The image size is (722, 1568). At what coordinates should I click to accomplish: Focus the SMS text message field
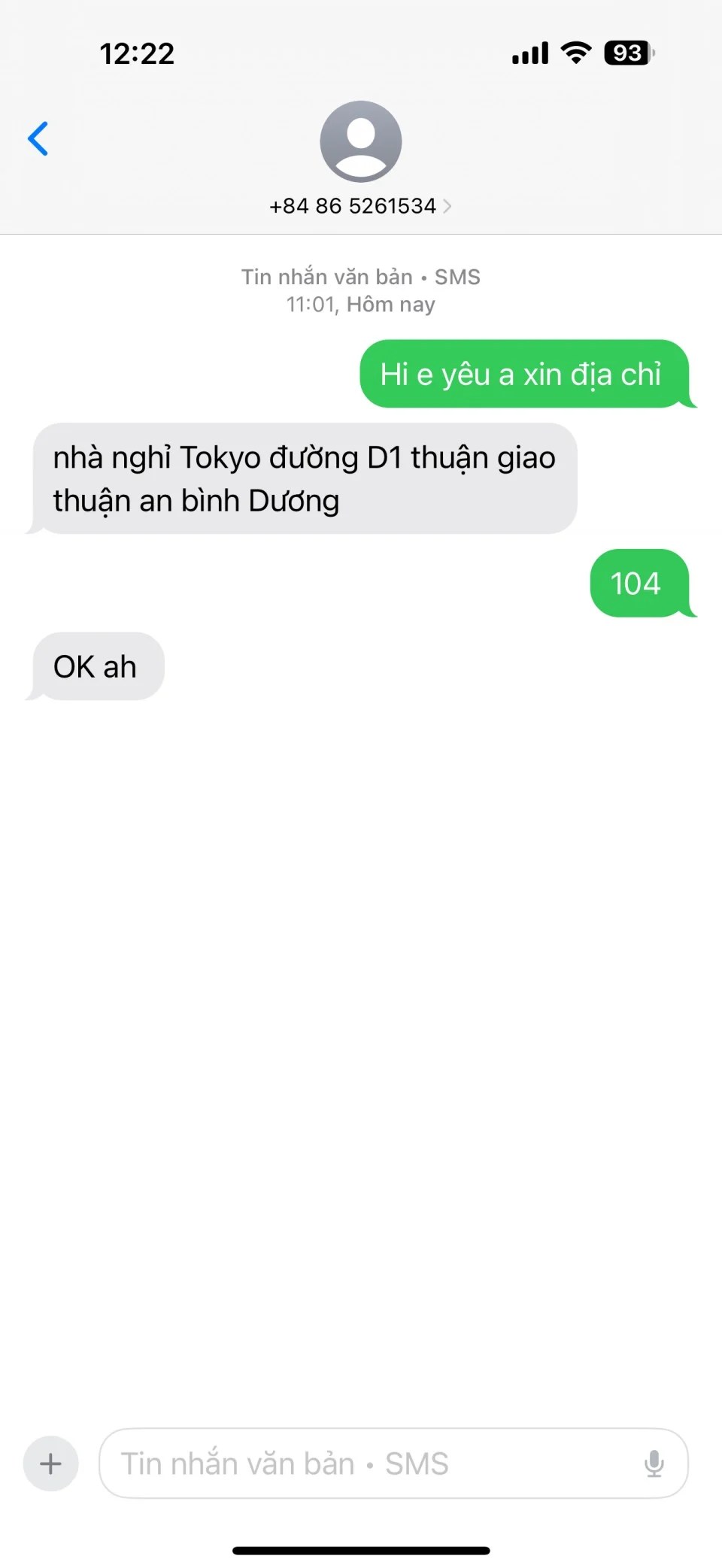[x=369, y=1463]
